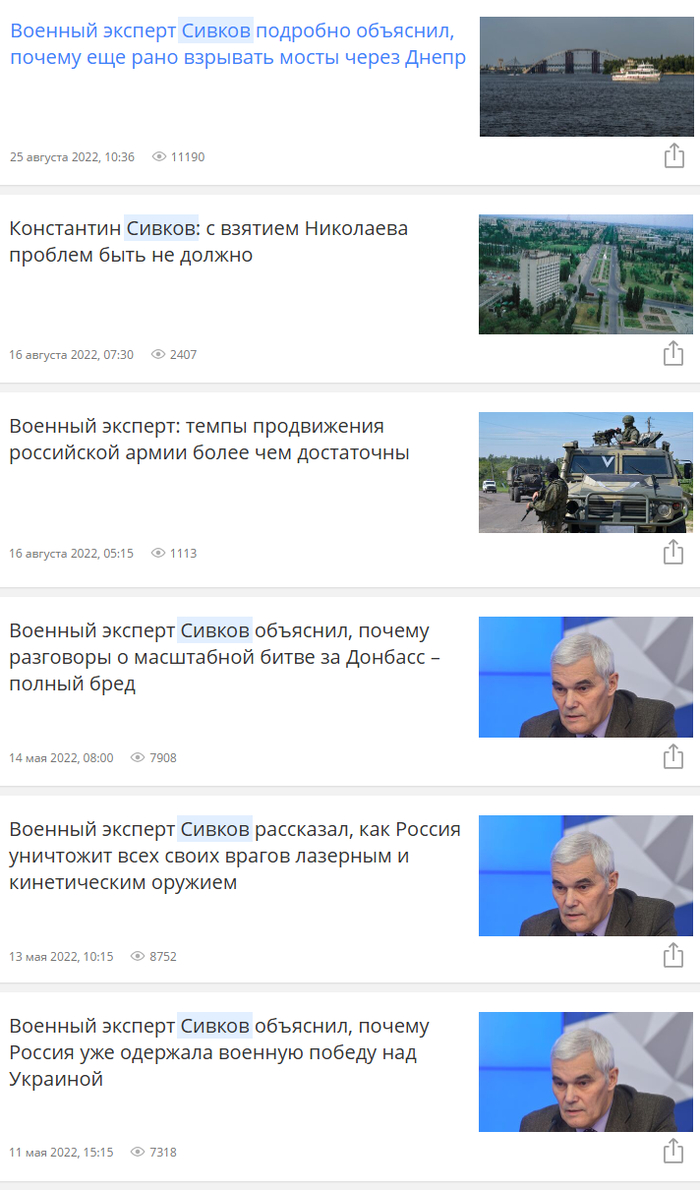Open article about blowing up Dnieper bridges
Screen dimensions: 700x1190
click(238, 44)
